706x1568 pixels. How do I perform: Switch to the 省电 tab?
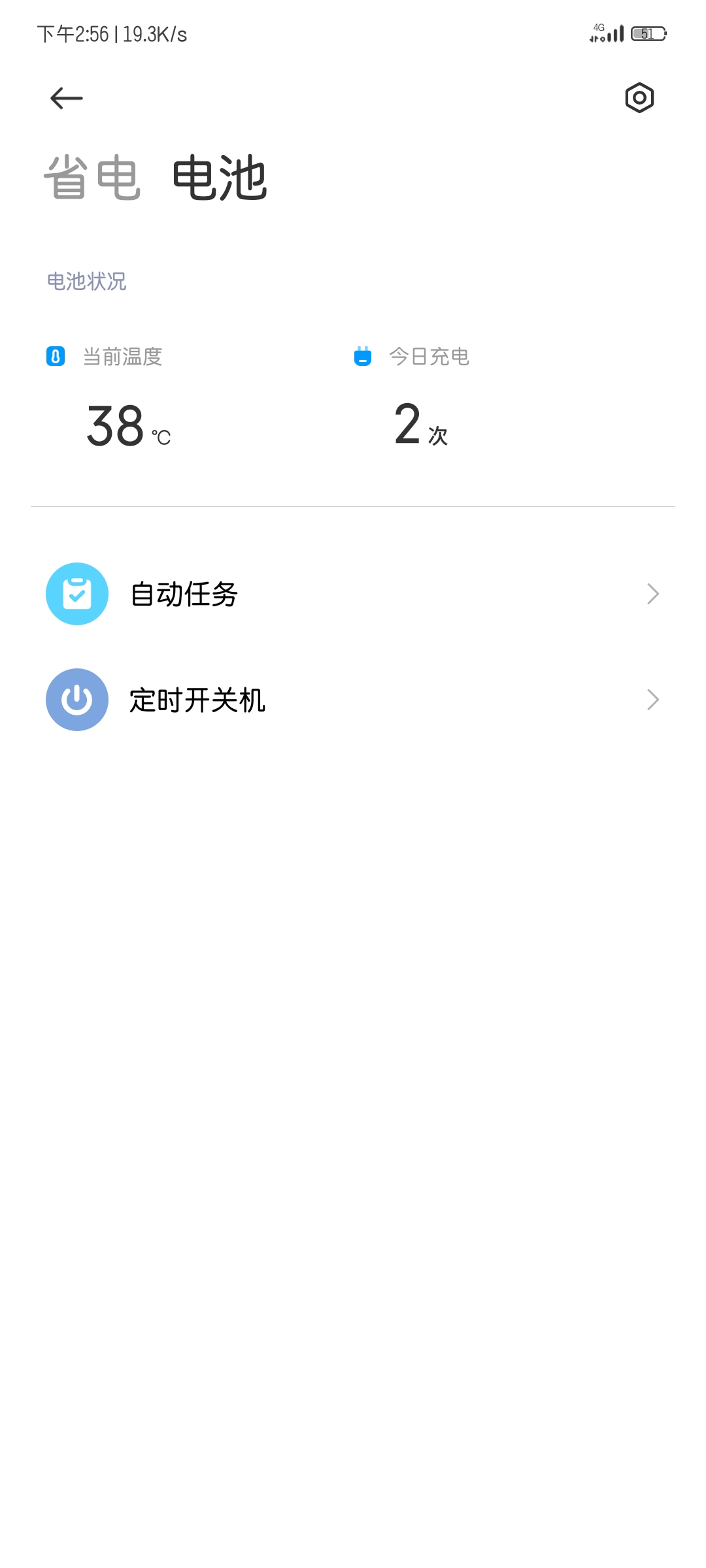(x=92, y=178)
